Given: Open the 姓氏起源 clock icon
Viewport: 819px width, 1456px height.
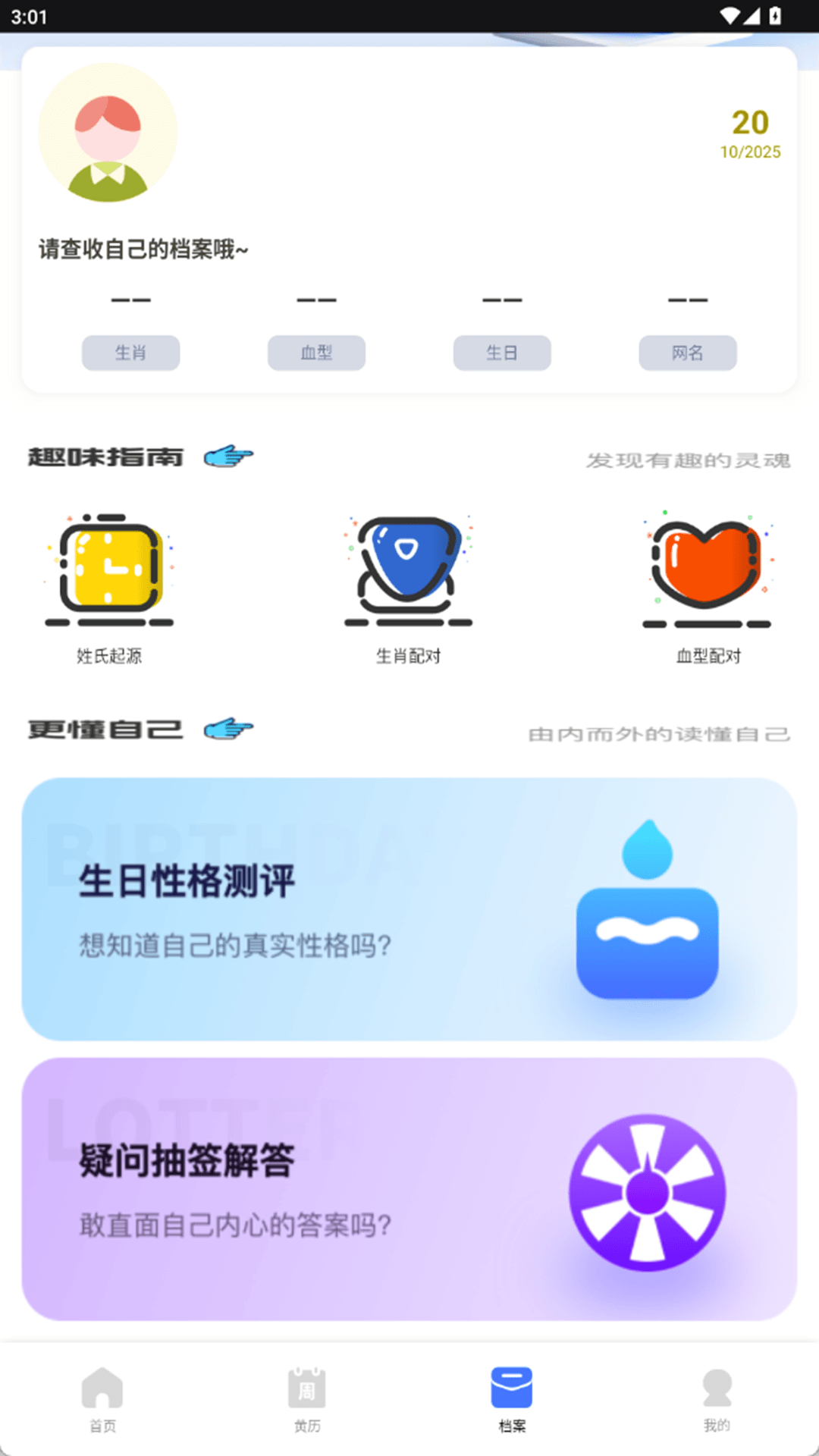Looking at the screenshot, I should pyautogui.click(x=108, y=570).
